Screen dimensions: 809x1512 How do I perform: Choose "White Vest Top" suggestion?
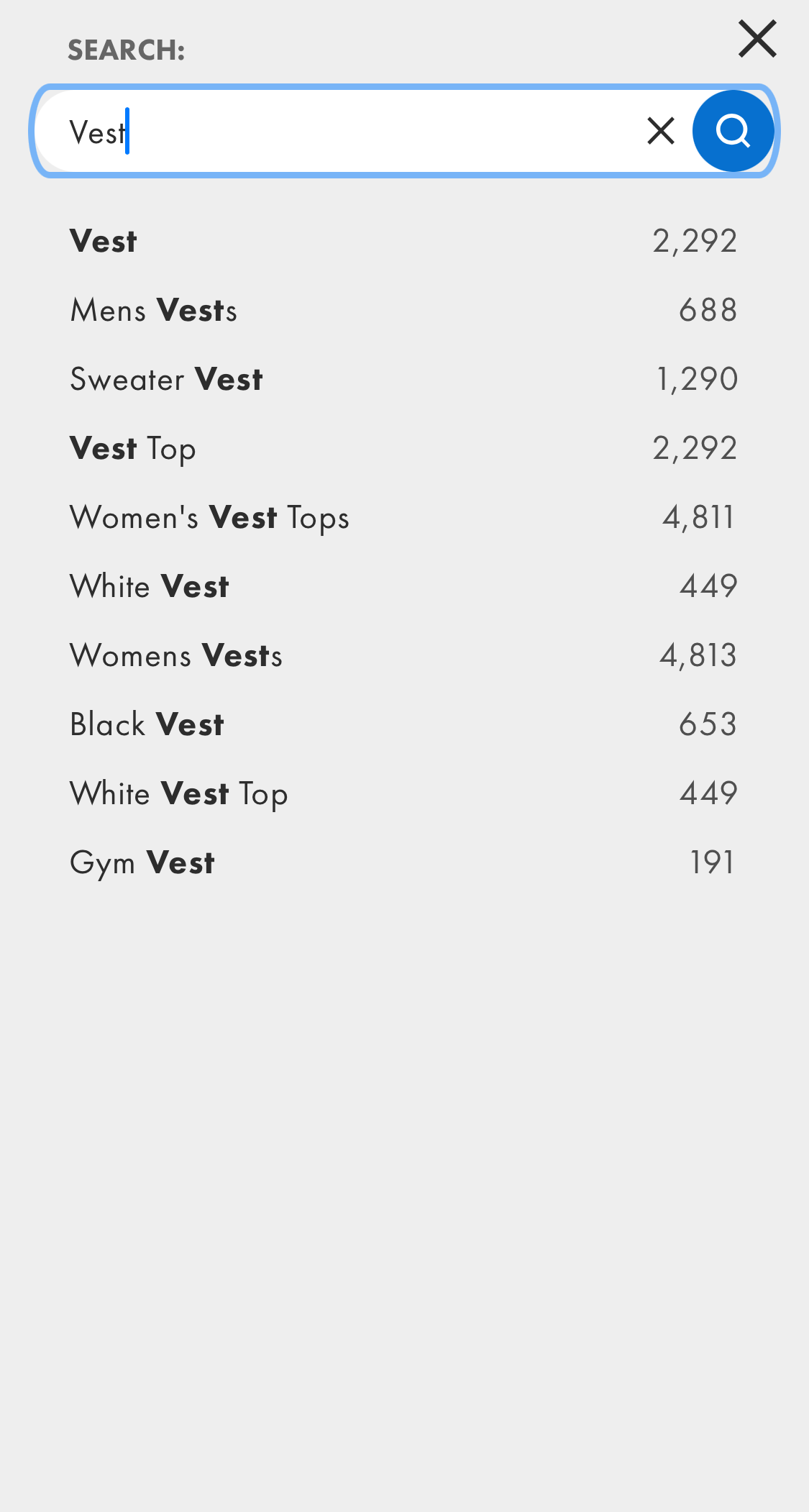178,793
